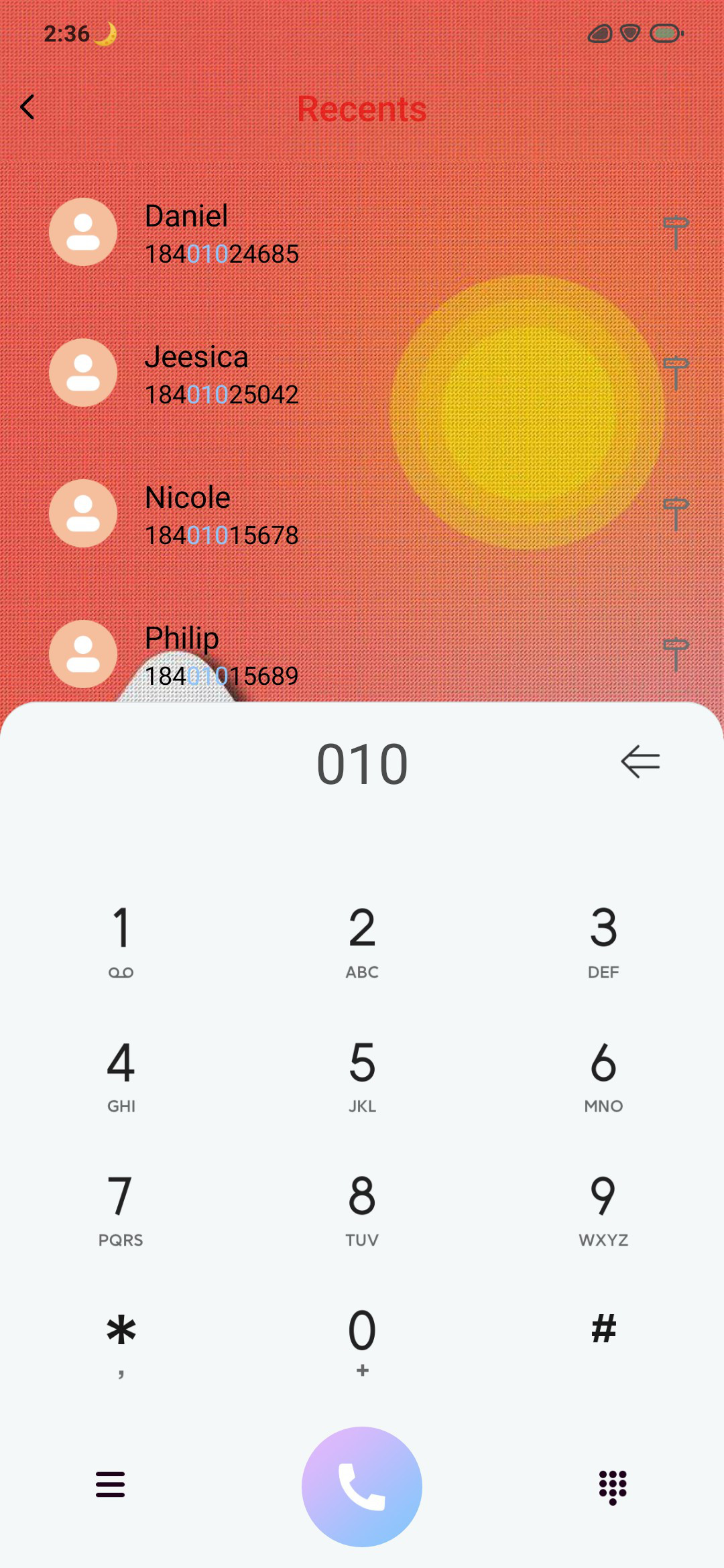The width and height of the screenshot is (724, 1568).
Task: Select Jeesica from recents list
Action: coord(362,373)
